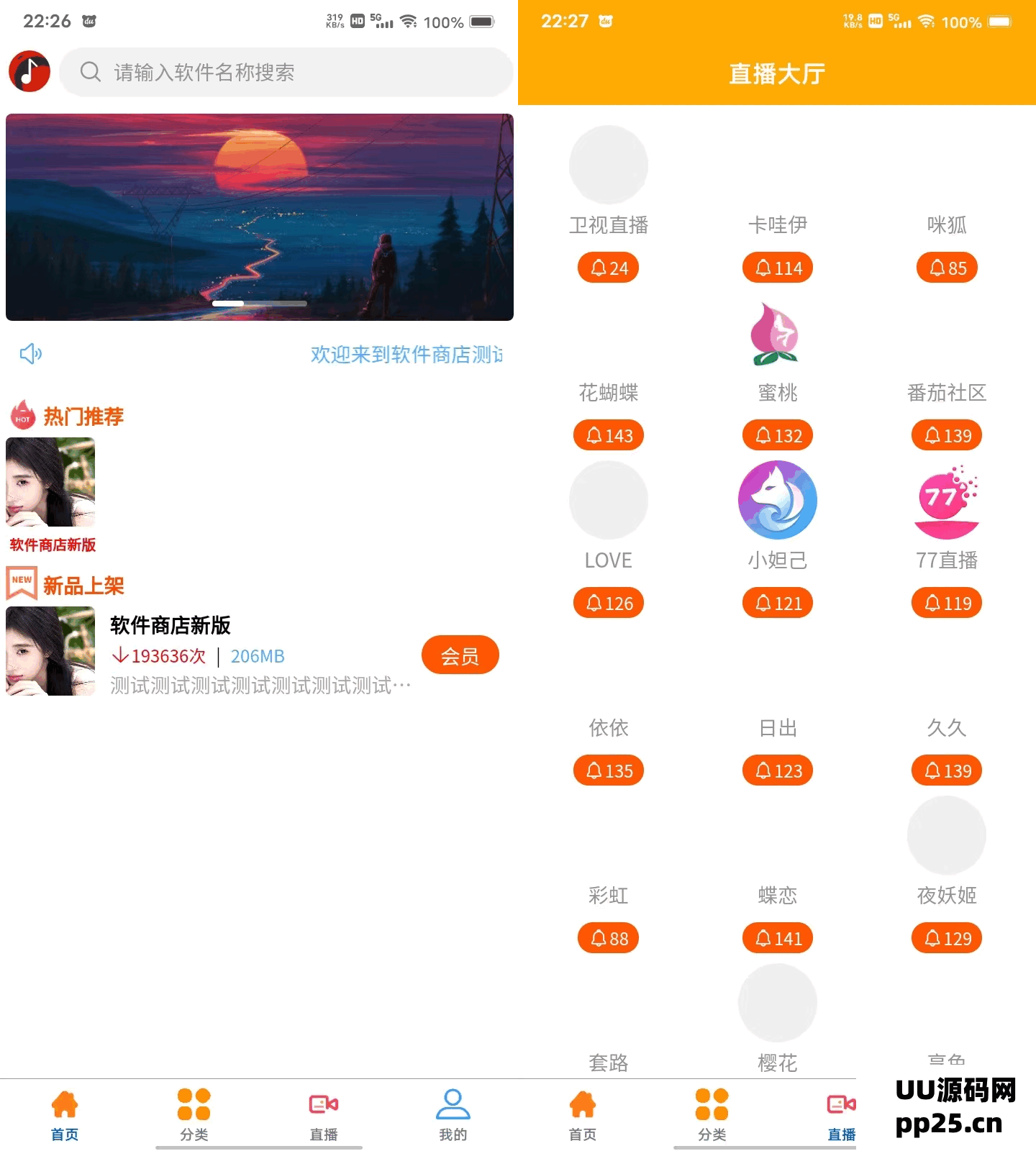
Task: Tap the 直播 camera icon in store app
Action: 324,1103
